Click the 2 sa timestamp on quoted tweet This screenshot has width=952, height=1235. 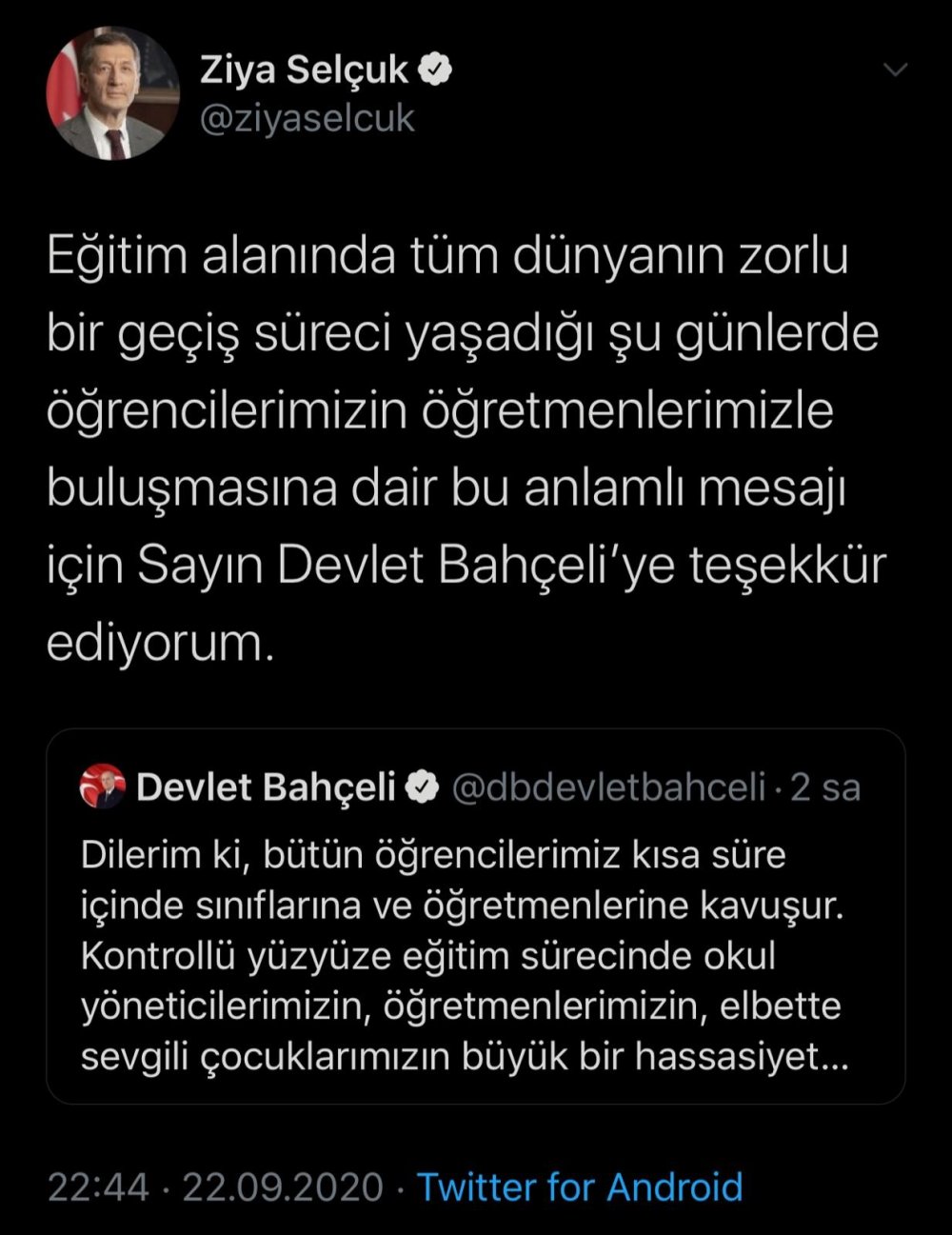pyautogui.click(x=824, y=786)
